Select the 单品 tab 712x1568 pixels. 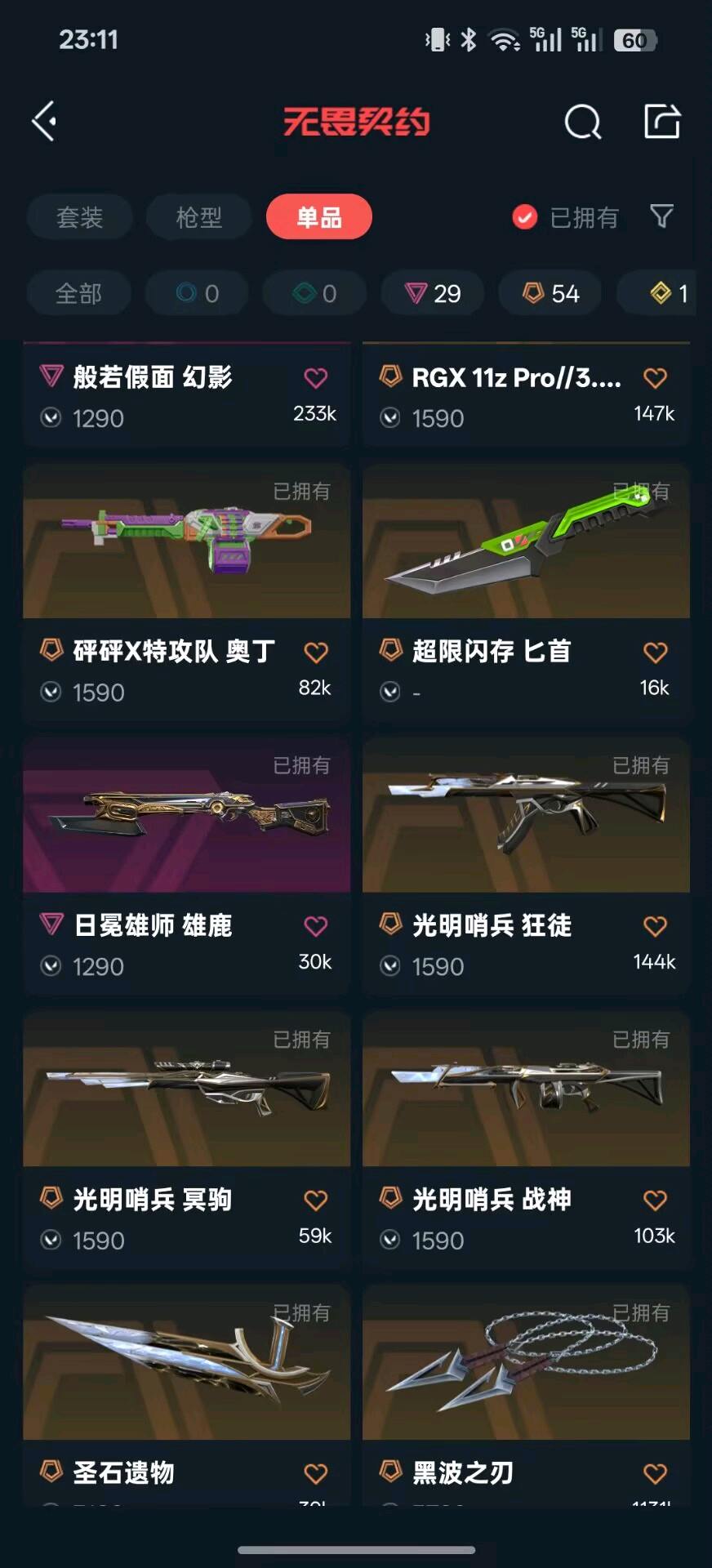click(x=319, y=217)
